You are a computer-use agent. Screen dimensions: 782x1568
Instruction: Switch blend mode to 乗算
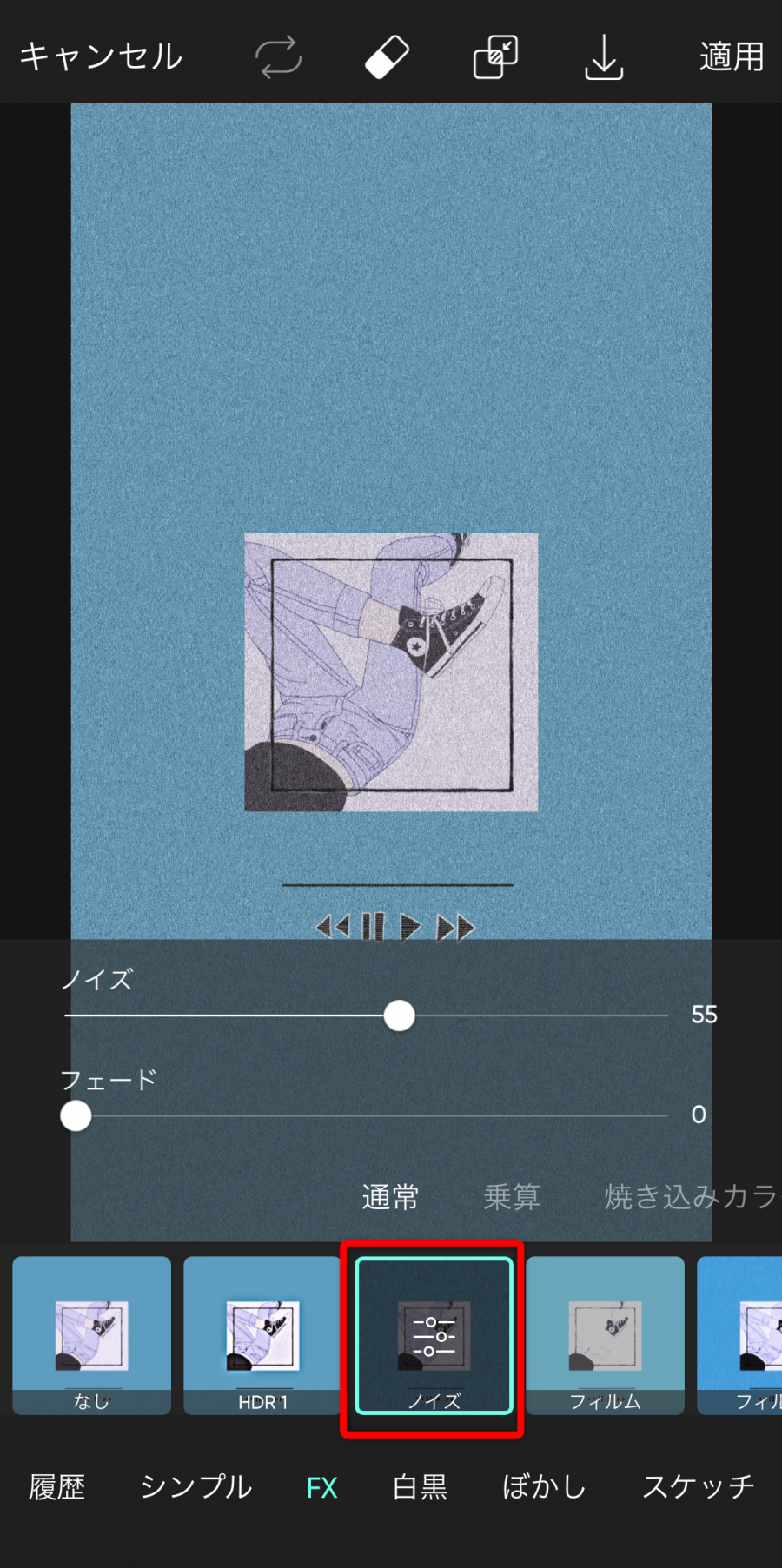click(x=512, y=1197)
